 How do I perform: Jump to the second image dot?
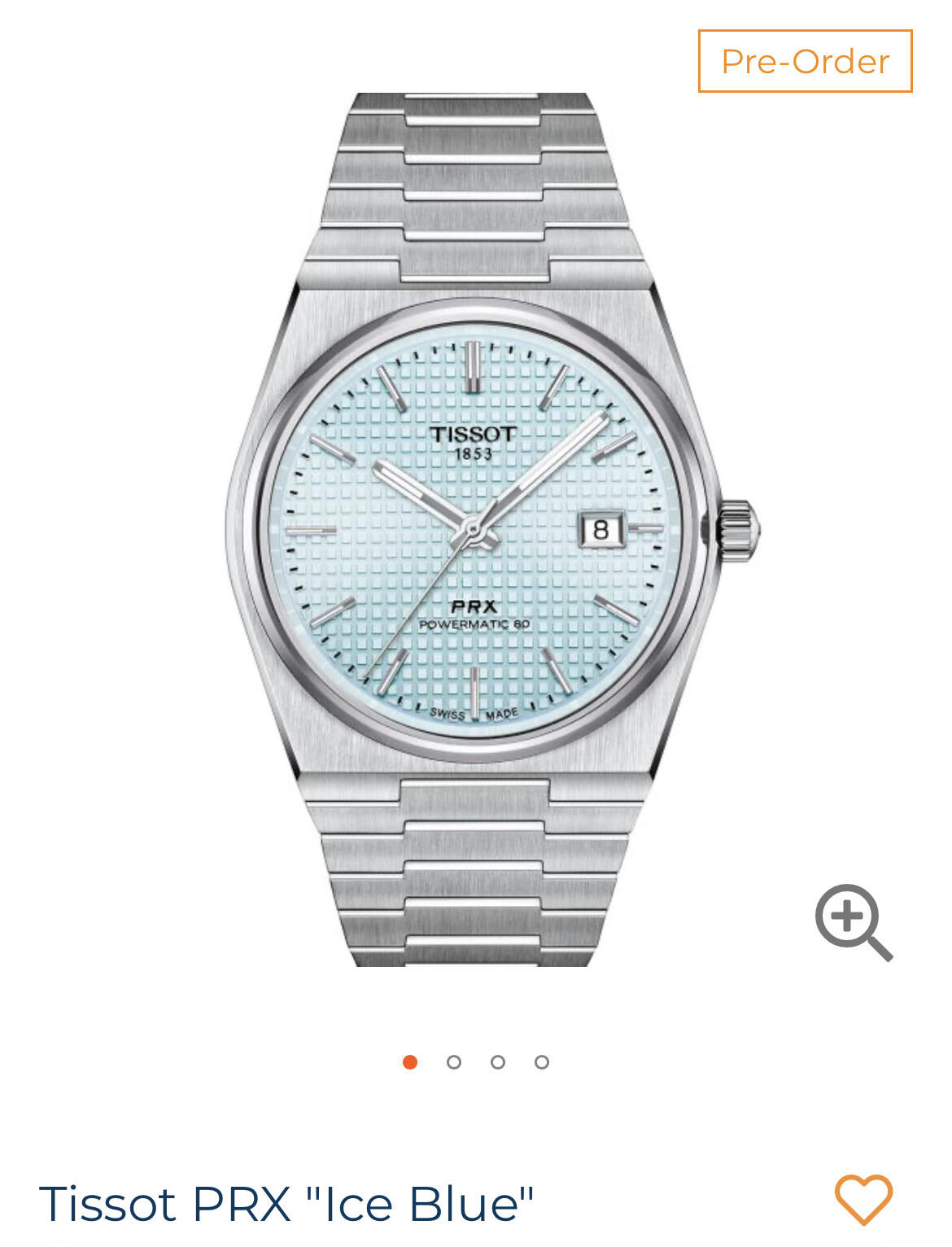pos(454,1062)
